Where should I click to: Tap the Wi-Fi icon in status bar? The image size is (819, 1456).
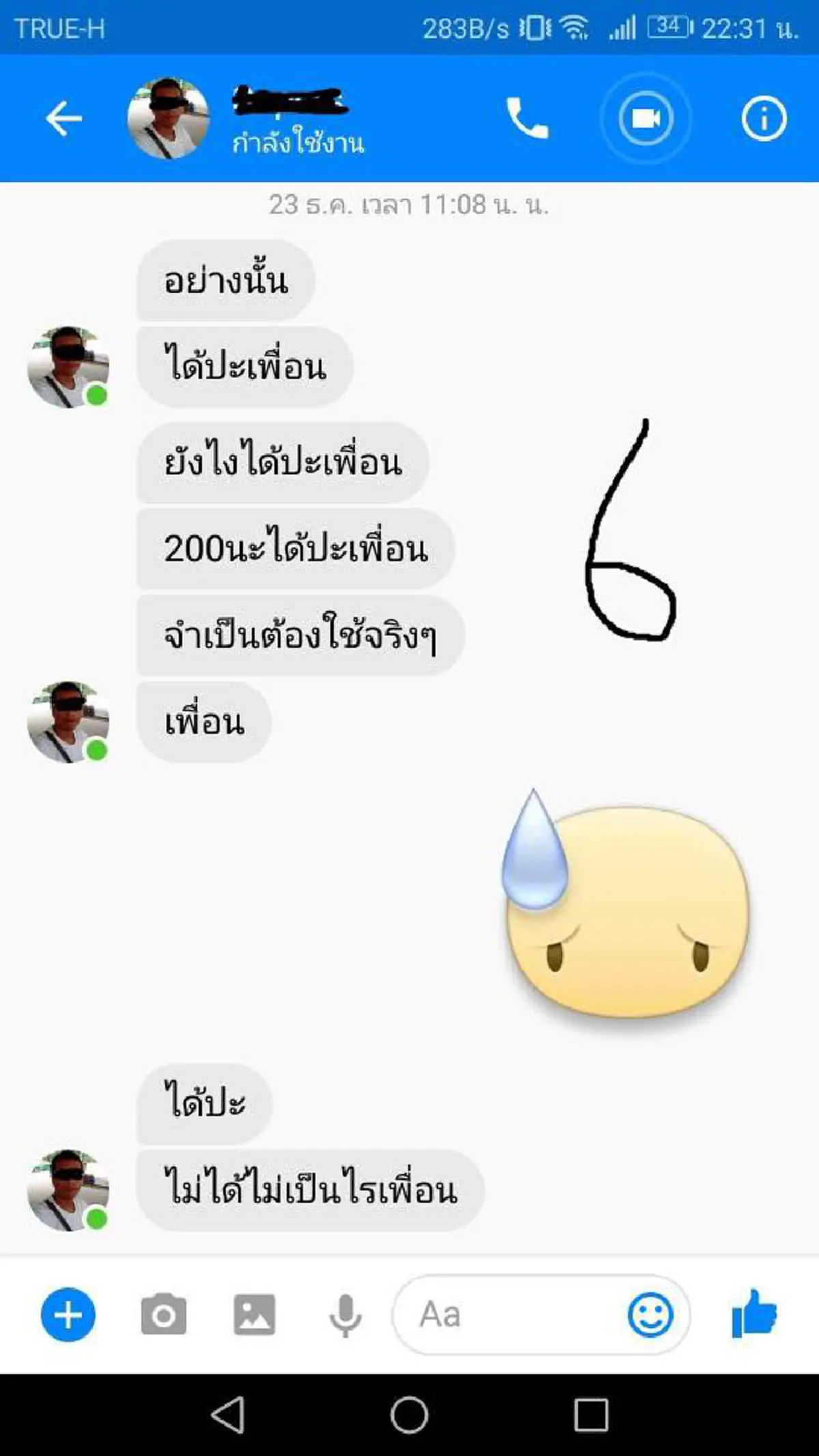pos(575,27)
